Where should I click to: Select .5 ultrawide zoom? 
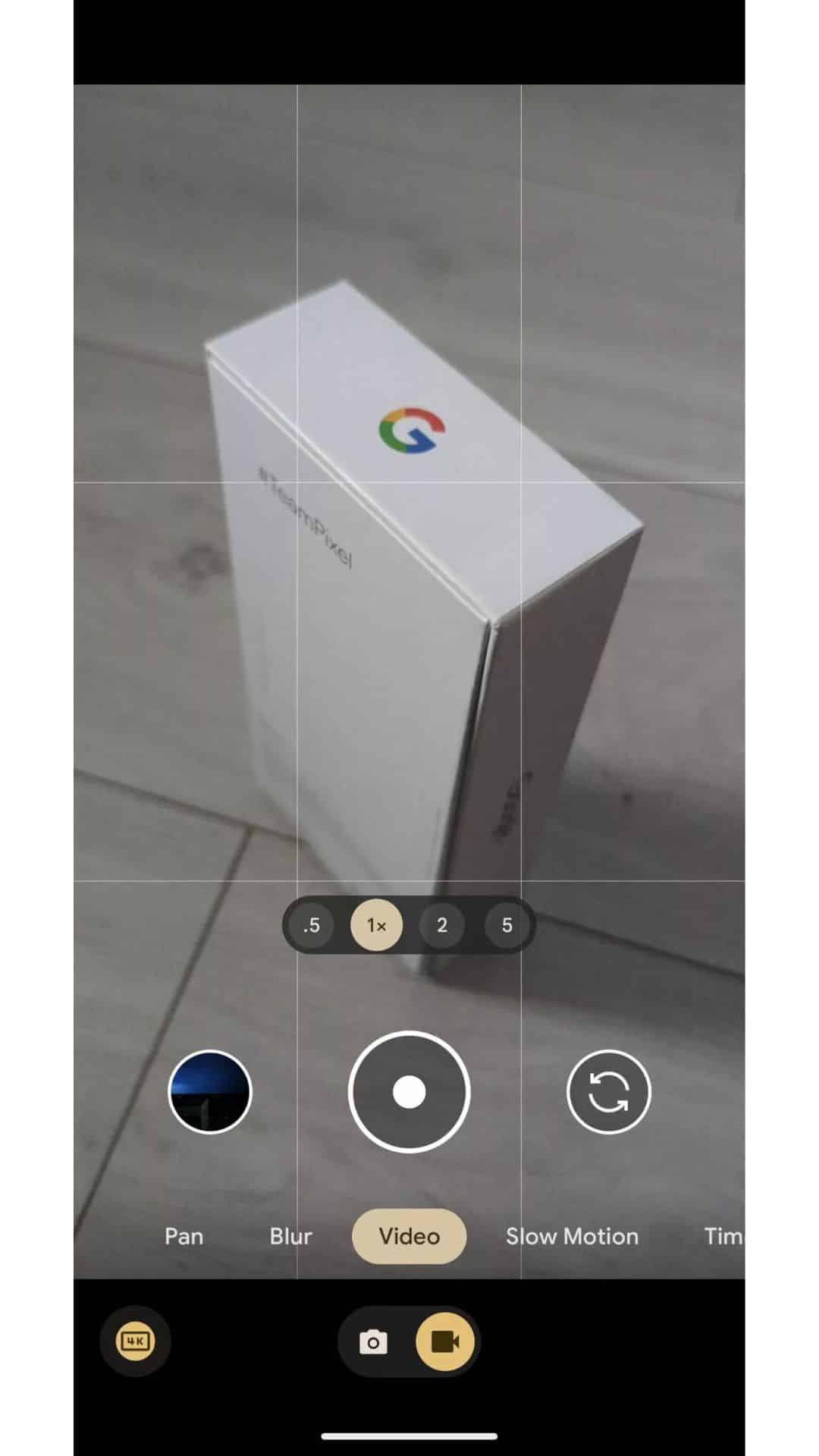coord(312,925)
